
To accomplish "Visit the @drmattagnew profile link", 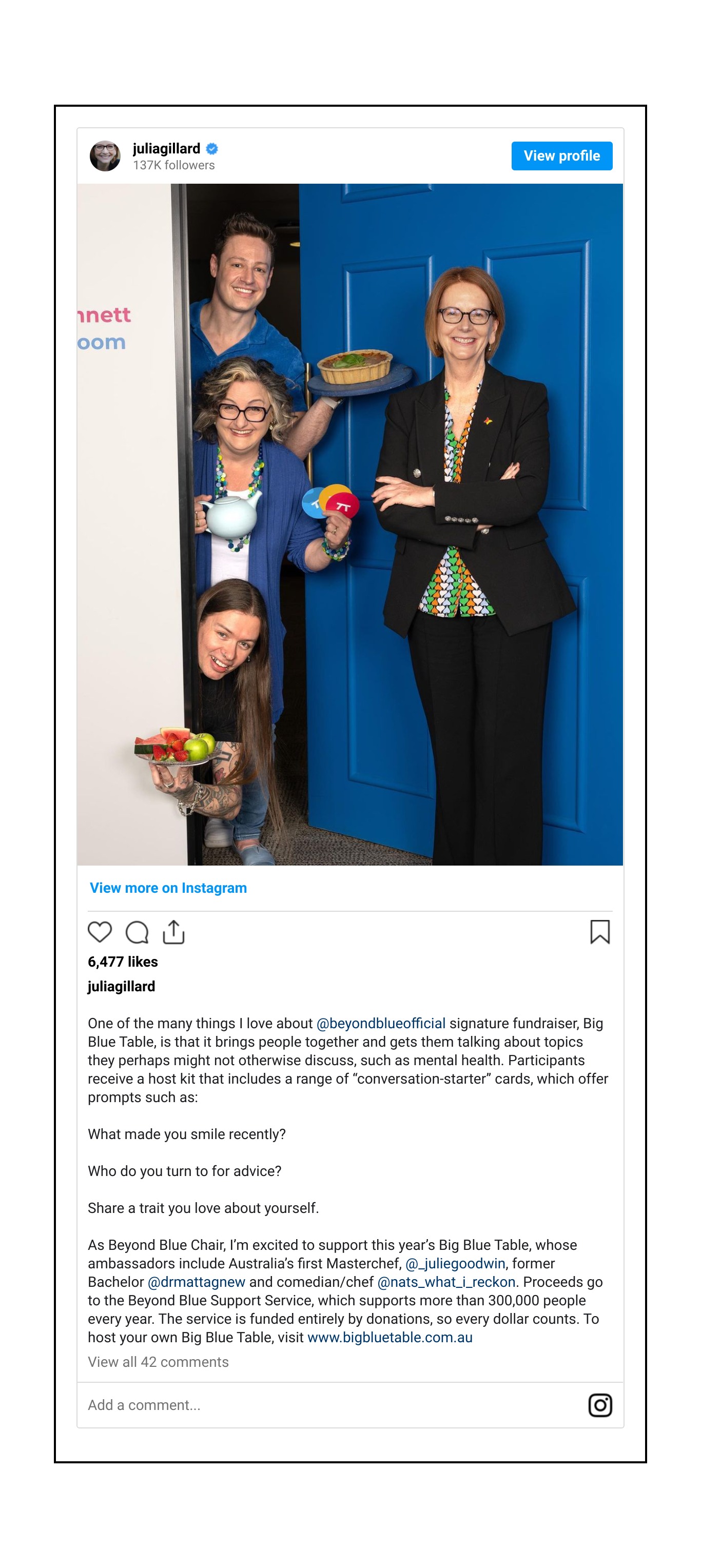I will click(x=196, y=1281).
